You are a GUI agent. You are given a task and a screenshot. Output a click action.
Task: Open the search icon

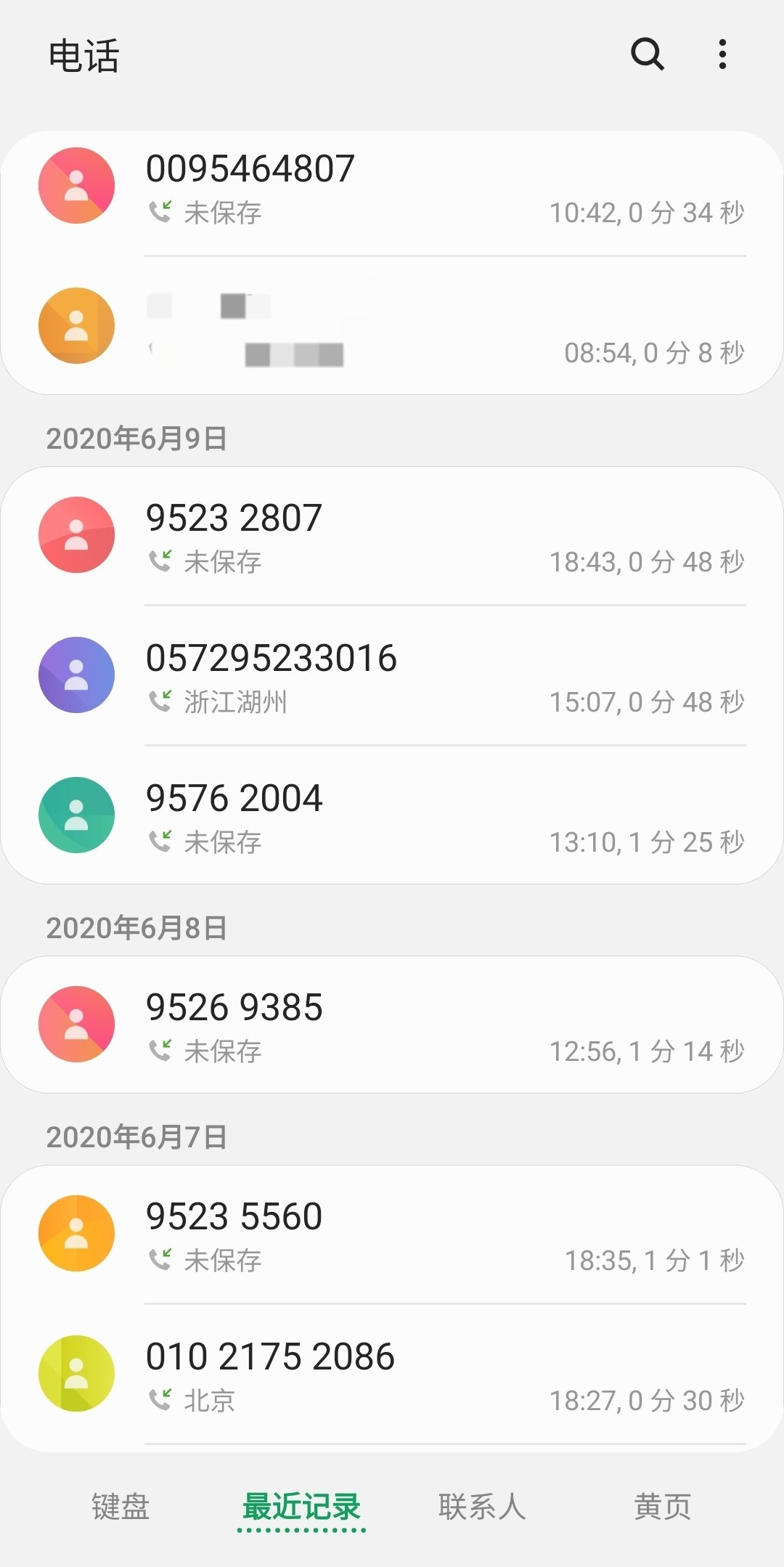(x=647, y=55)
